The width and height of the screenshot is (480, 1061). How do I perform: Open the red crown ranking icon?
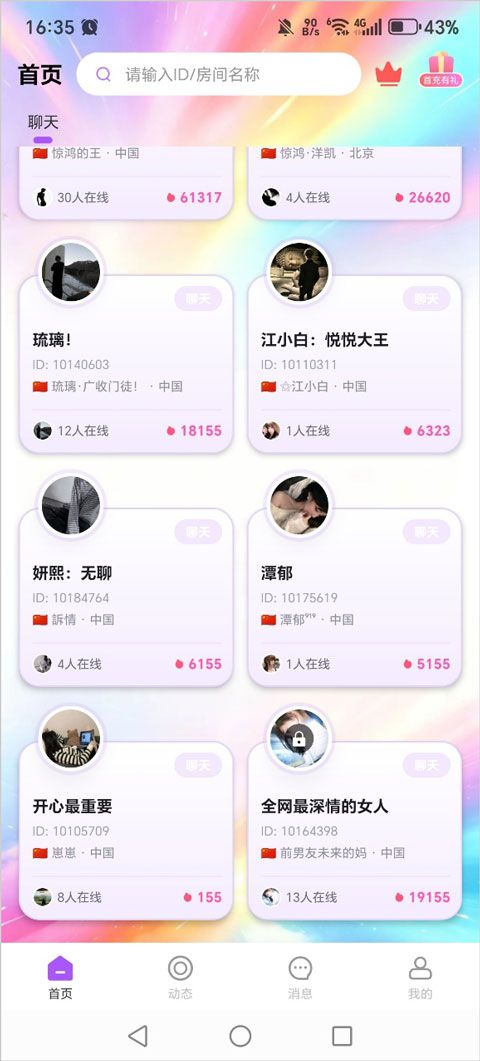[389, 74]
